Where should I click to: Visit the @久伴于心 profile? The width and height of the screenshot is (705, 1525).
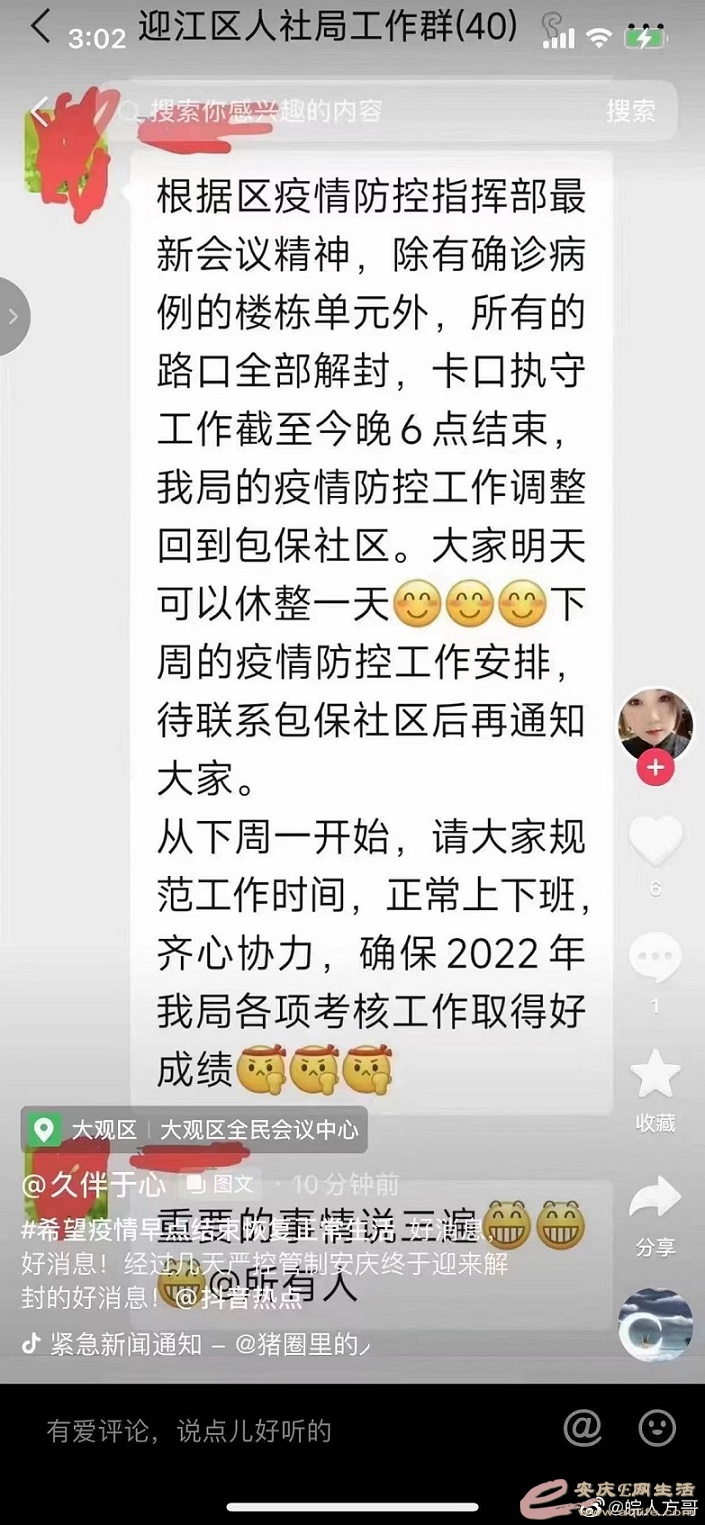point(94,1185)
